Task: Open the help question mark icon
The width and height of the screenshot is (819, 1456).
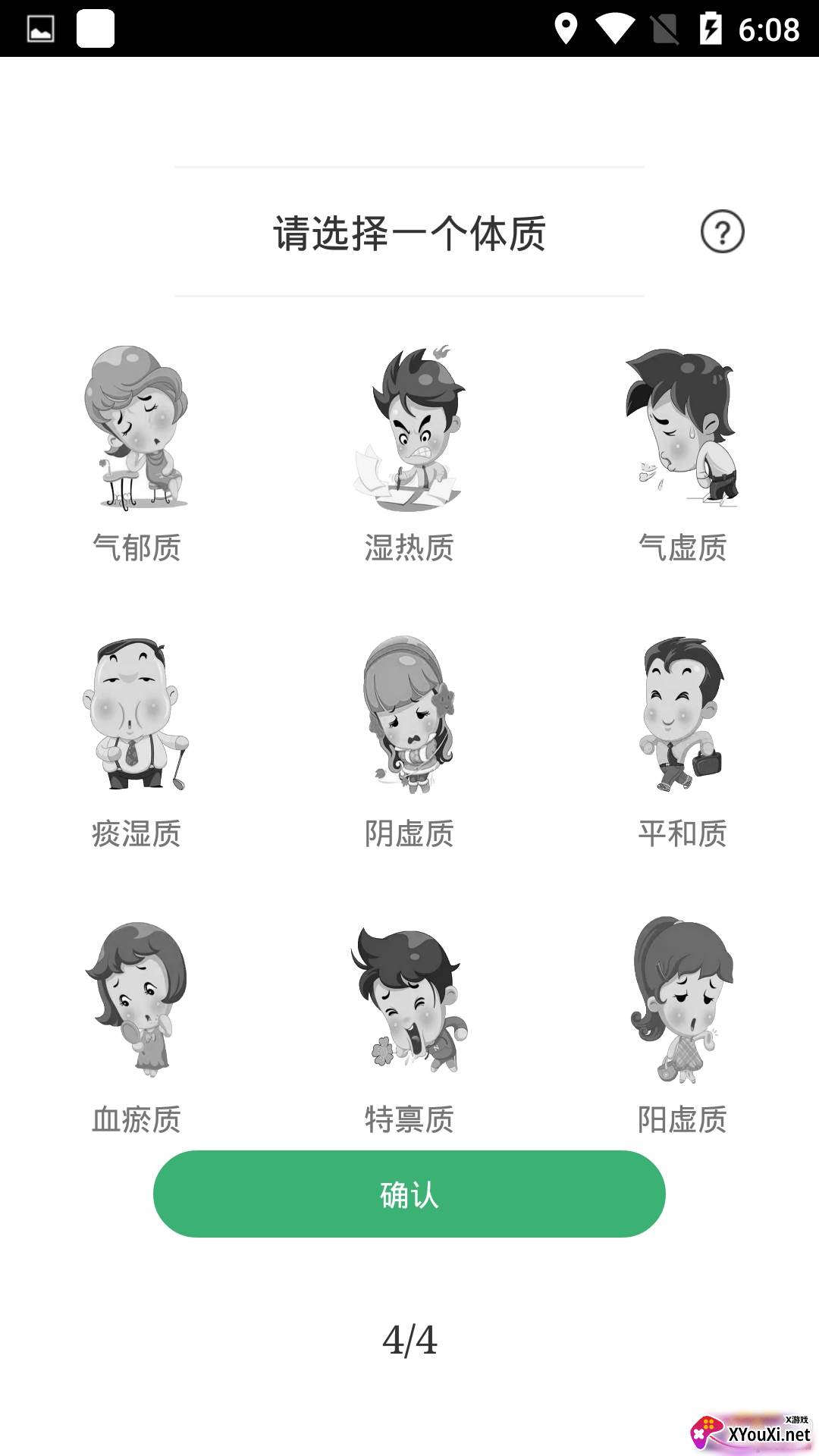Action: pyautogui.click(x=722, y=231)
